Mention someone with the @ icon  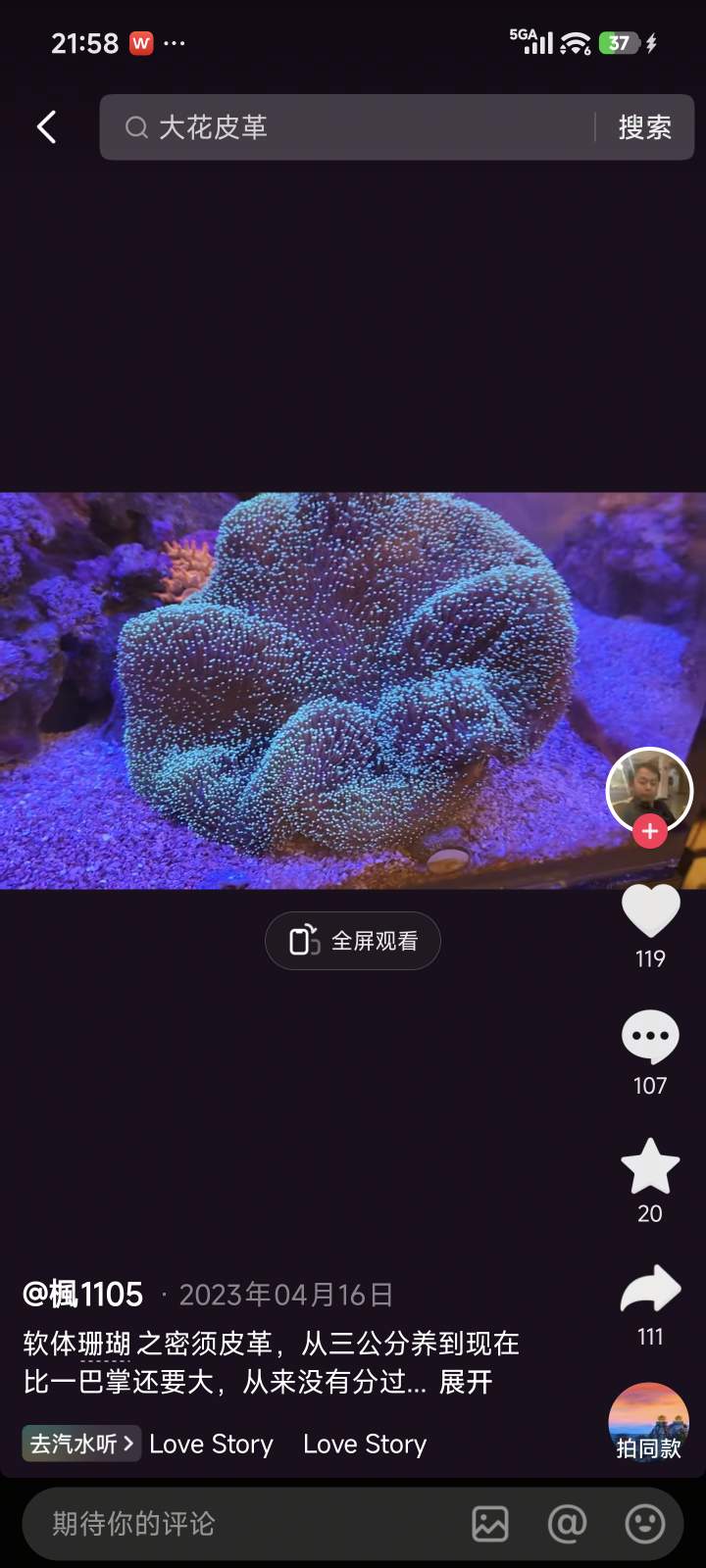pos(567,1524)
